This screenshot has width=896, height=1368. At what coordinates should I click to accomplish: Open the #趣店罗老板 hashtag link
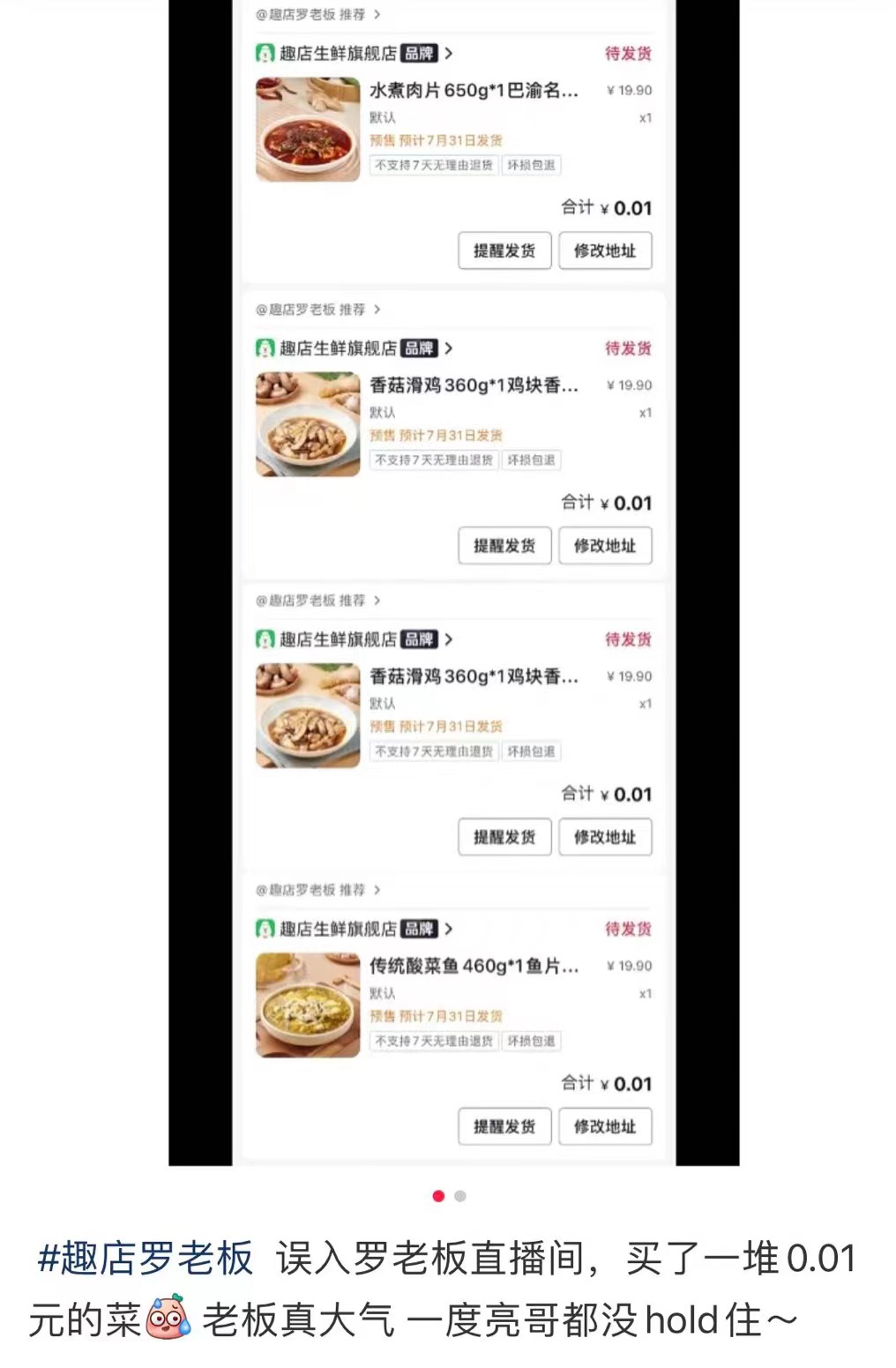145,1258
